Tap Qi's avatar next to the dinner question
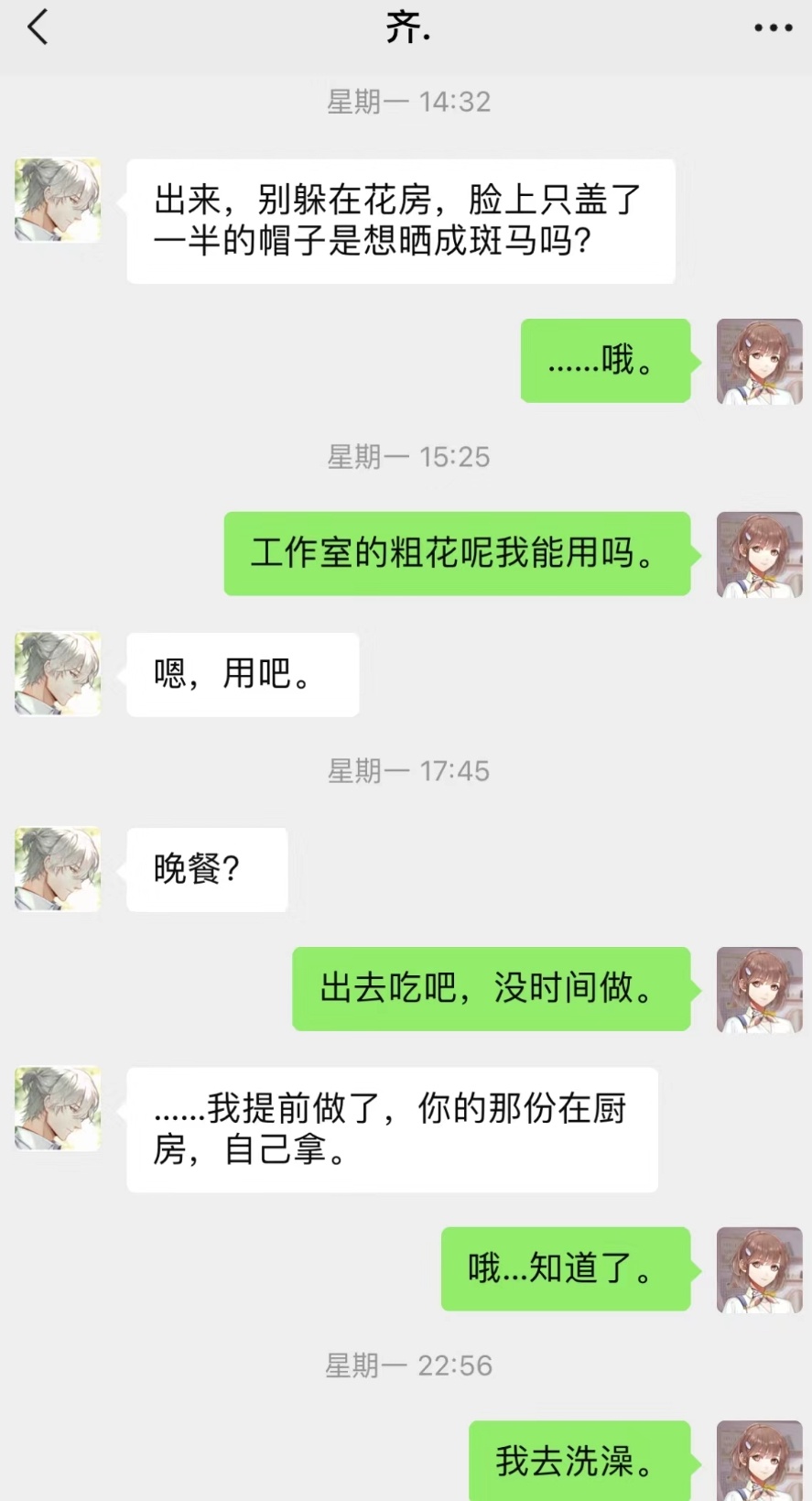The image size is (812, 1501). pos(57,868)
